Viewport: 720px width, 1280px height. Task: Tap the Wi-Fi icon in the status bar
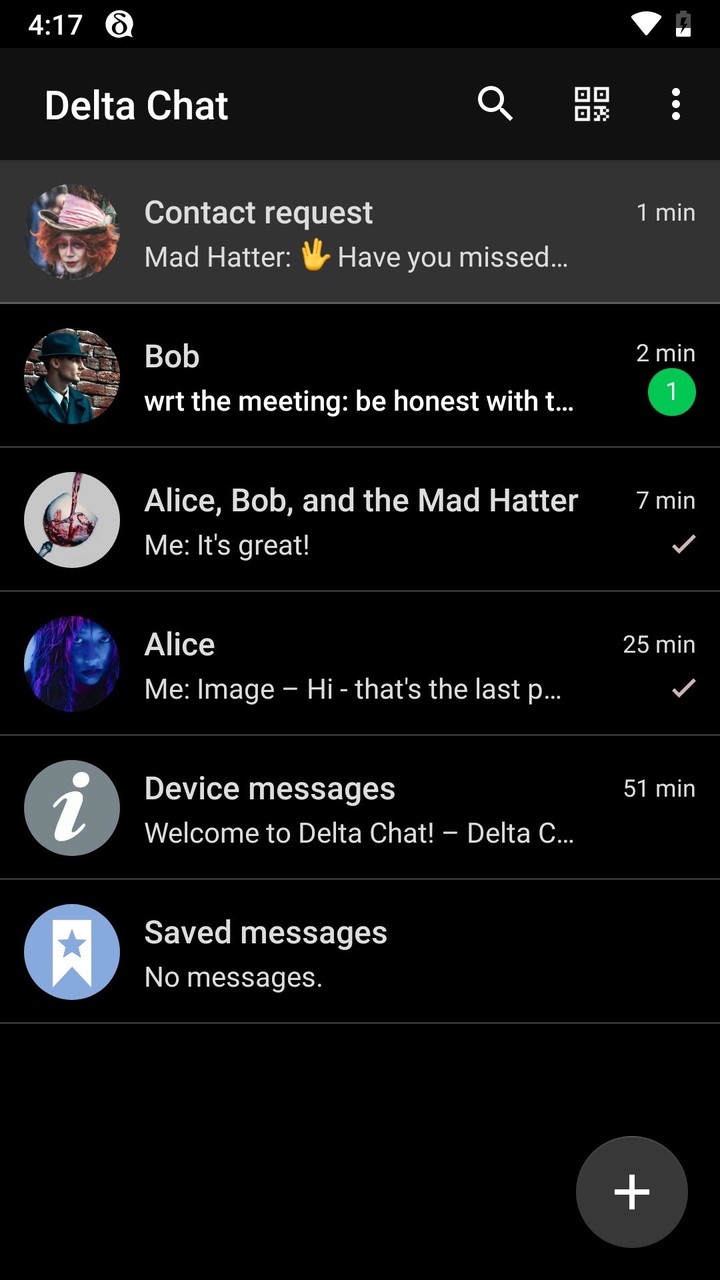tap(646, 24)
